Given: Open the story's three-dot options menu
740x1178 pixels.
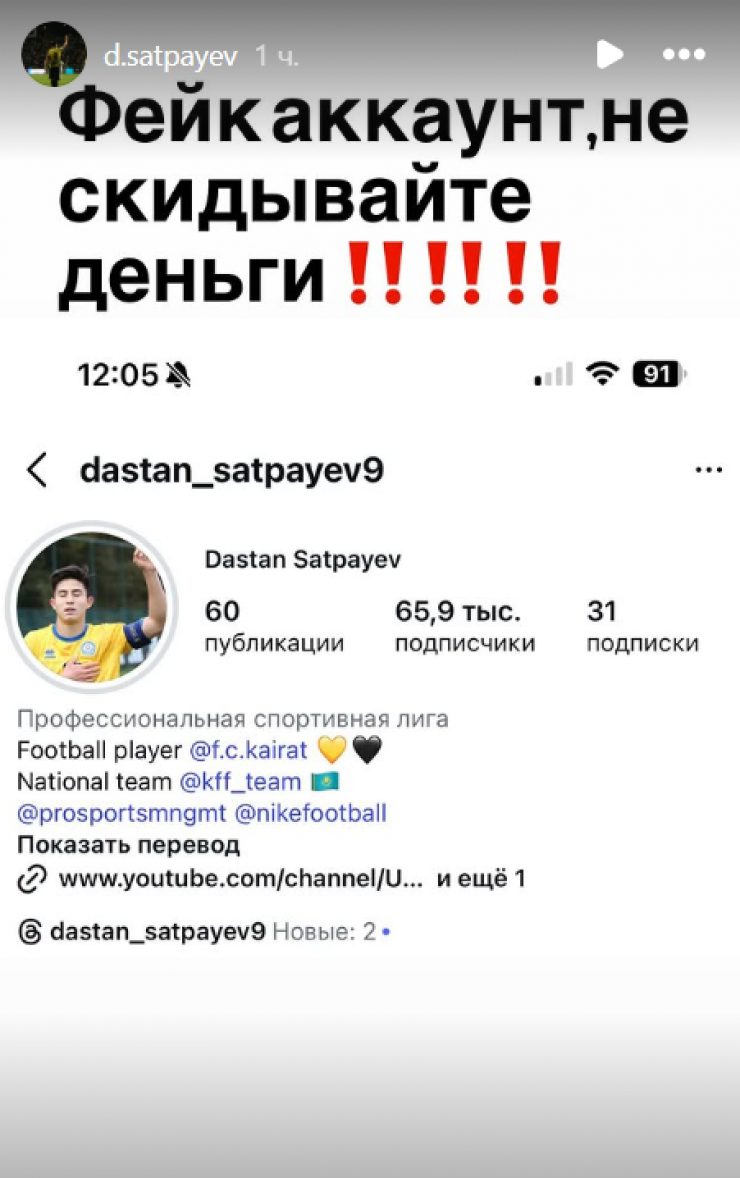Looking at the screenshot, I should [684, 55].
